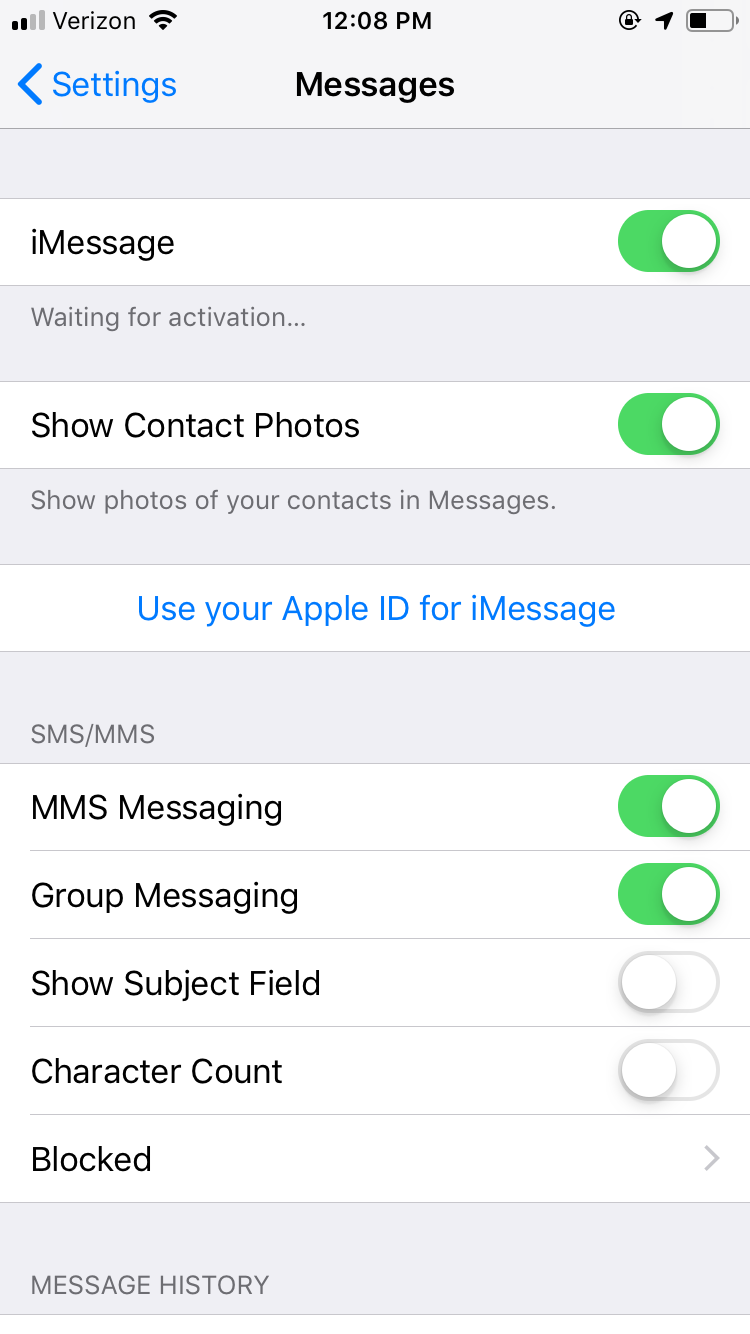
Task: Open the Blocked contacts list
Action: pyautogui.click(x=375, y=1158)
